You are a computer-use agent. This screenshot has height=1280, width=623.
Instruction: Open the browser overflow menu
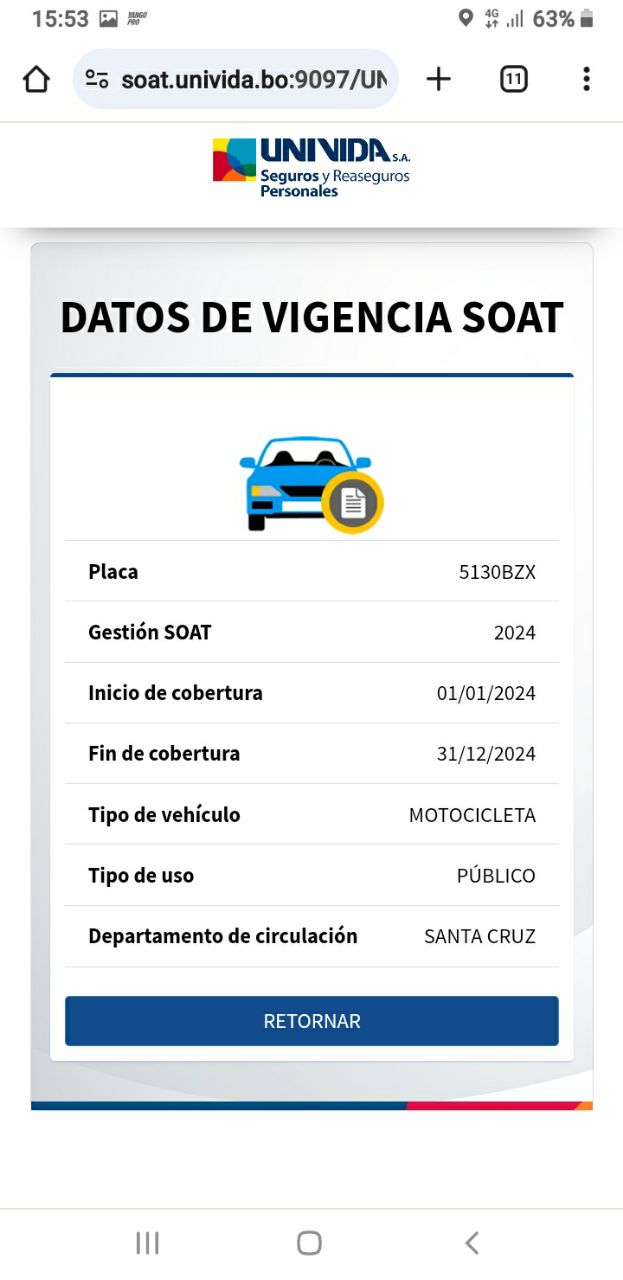586,79
